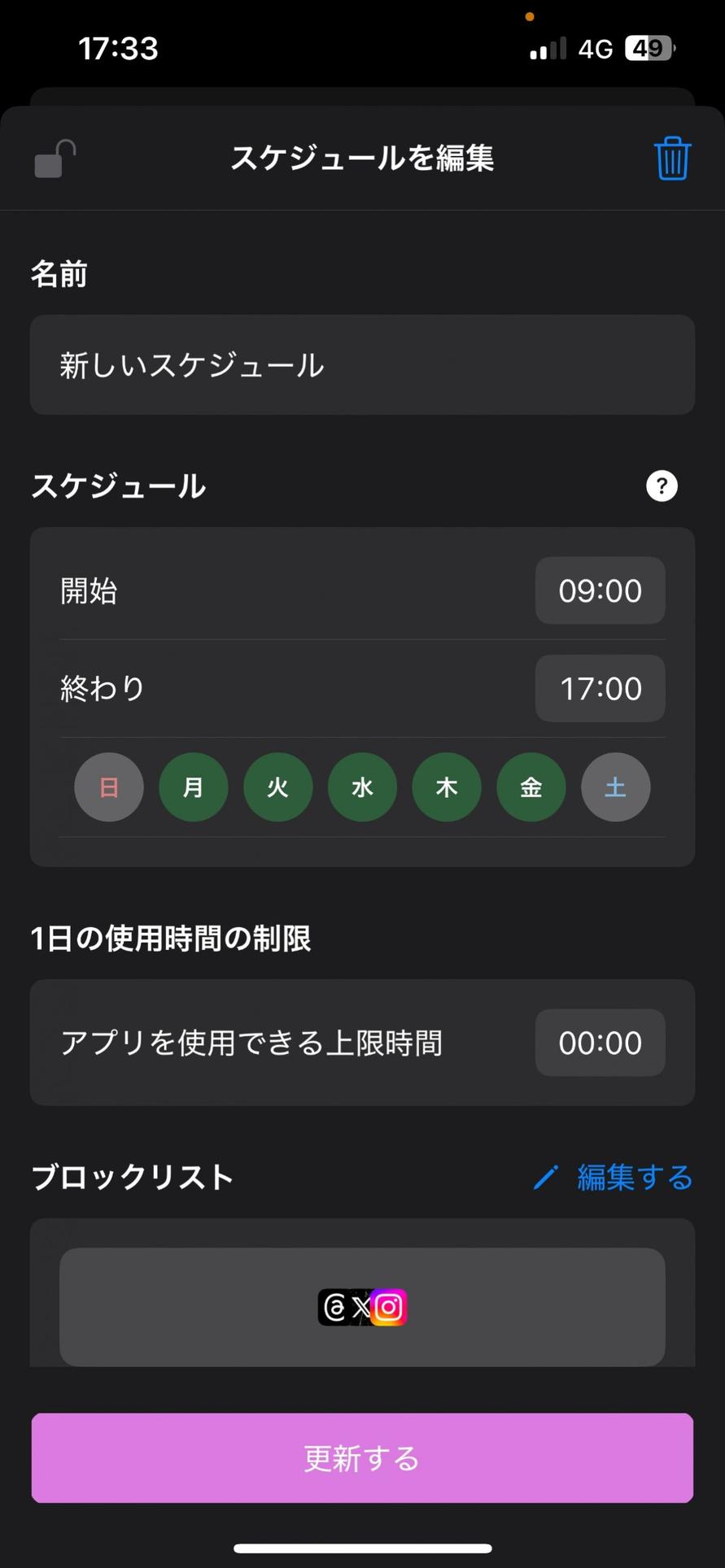Toggle Wednesday (水) day circle
Screen dimensions: 725x1568
tap(362, 787)
